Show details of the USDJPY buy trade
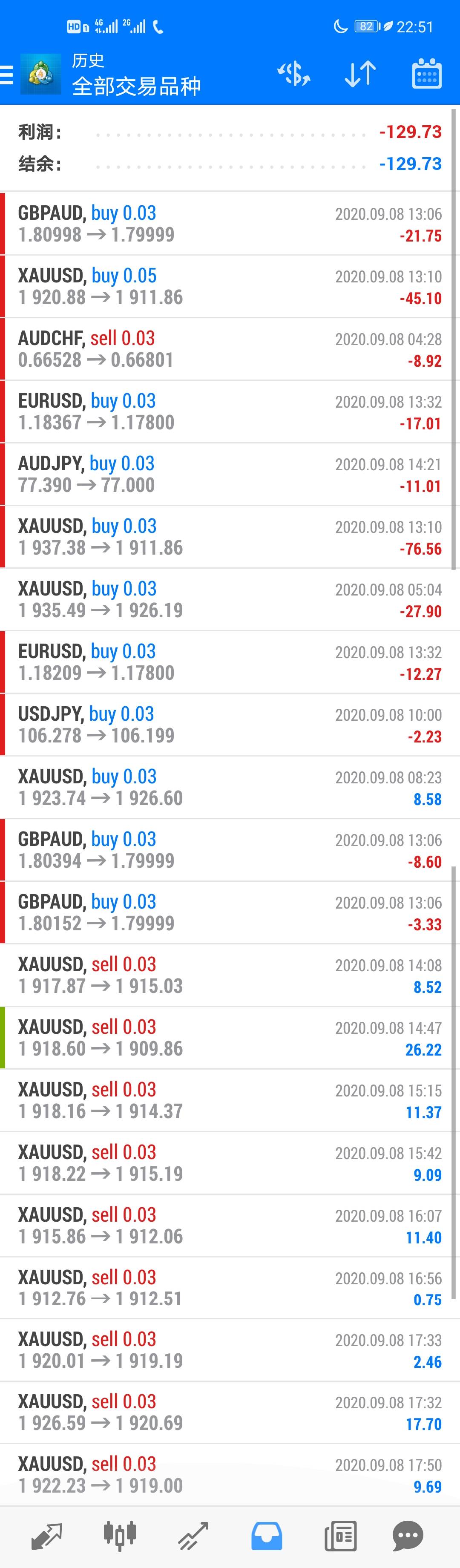 click(x=230, y=724)
